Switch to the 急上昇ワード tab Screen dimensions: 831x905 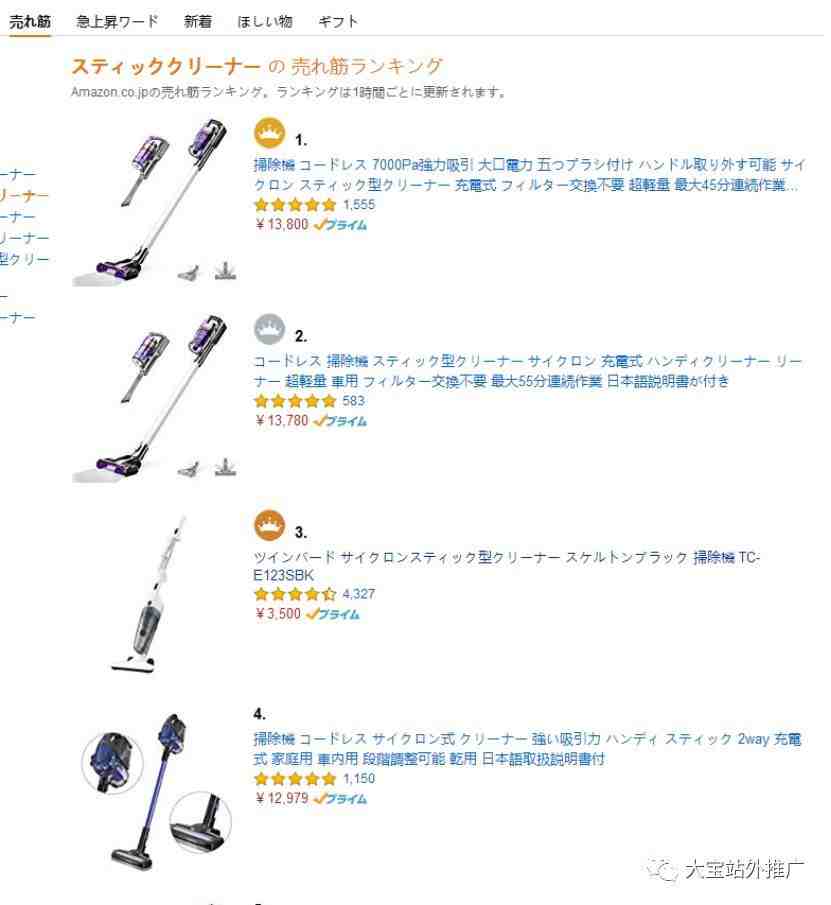[117, 21]
